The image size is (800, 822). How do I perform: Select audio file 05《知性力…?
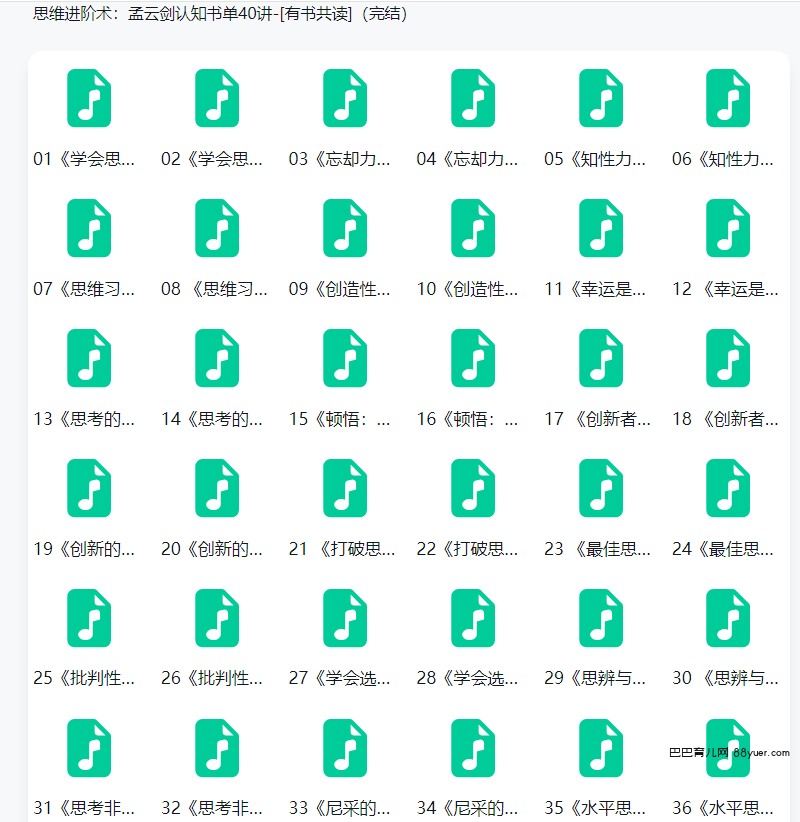coord(601,98)
